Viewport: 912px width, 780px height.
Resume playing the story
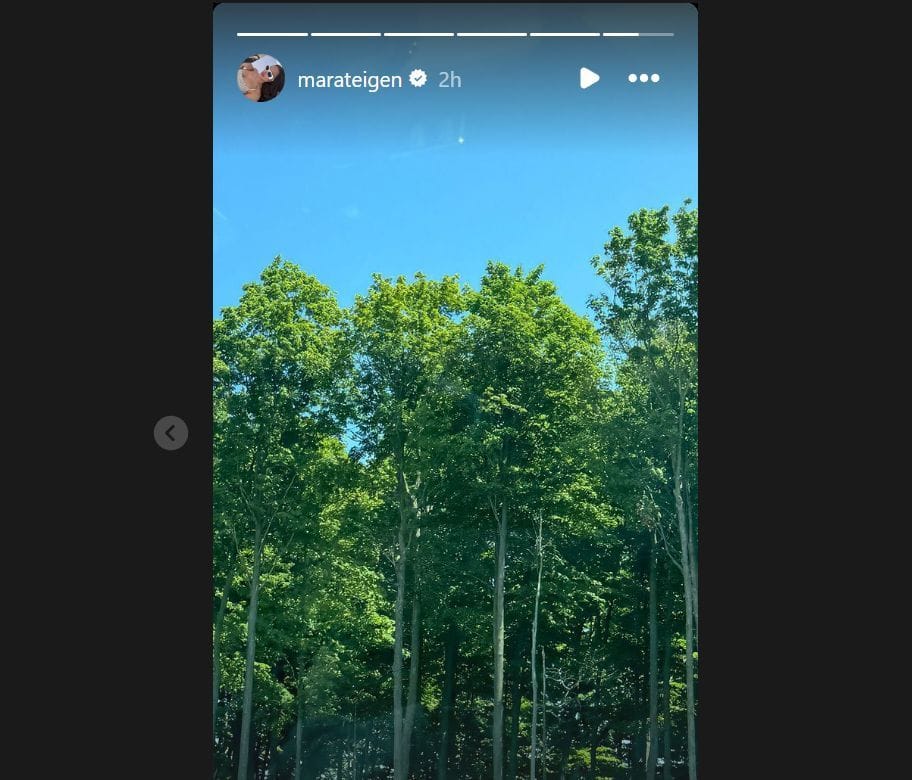(589, 78)
